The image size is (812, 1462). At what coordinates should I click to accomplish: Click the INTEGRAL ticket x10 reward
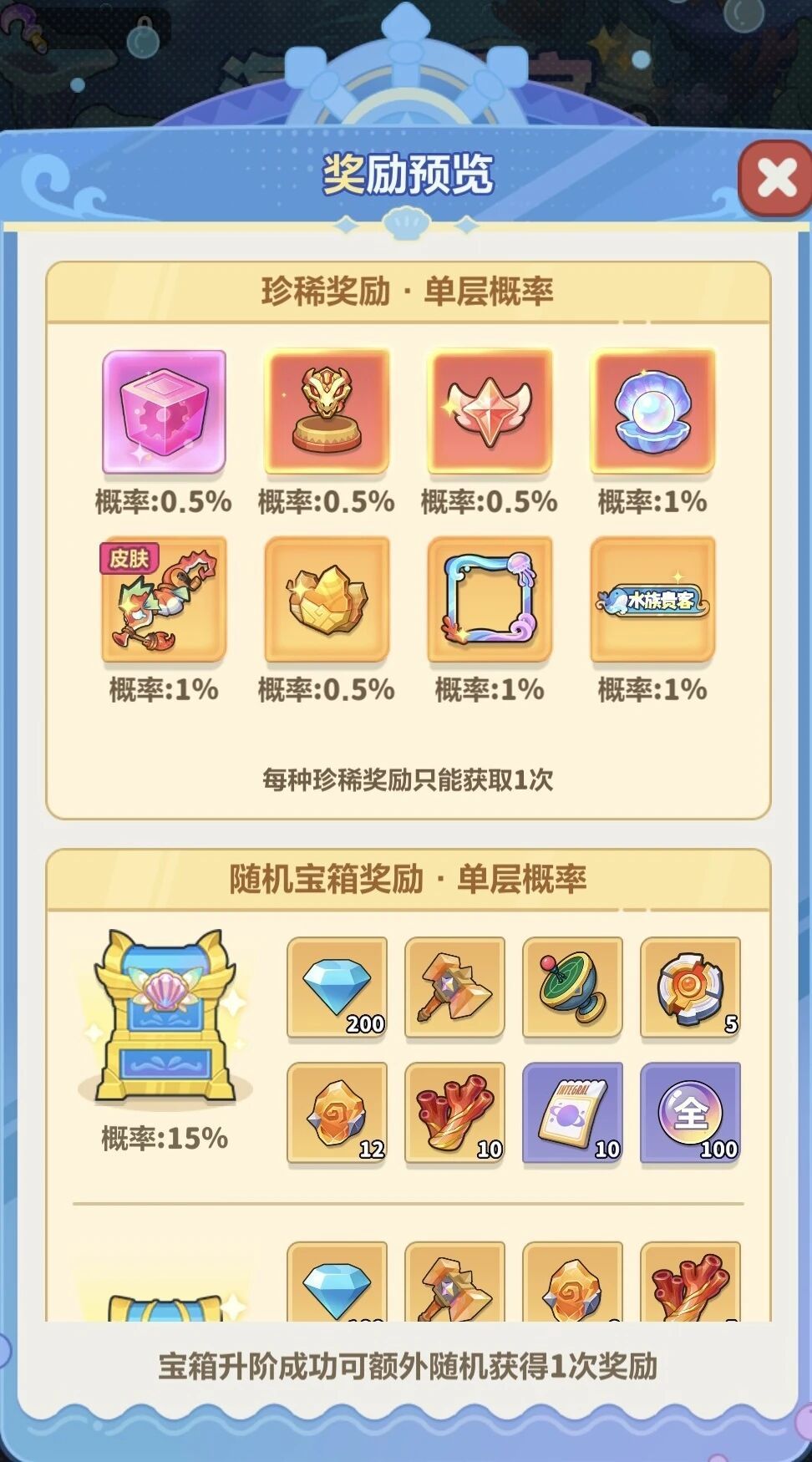coord(572,1114)
